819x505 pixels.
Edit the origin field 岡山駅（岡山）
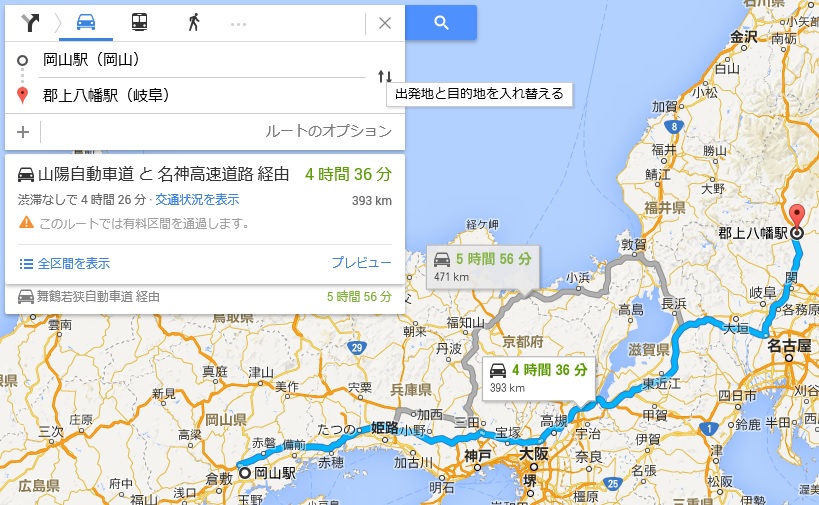[200, 59]
